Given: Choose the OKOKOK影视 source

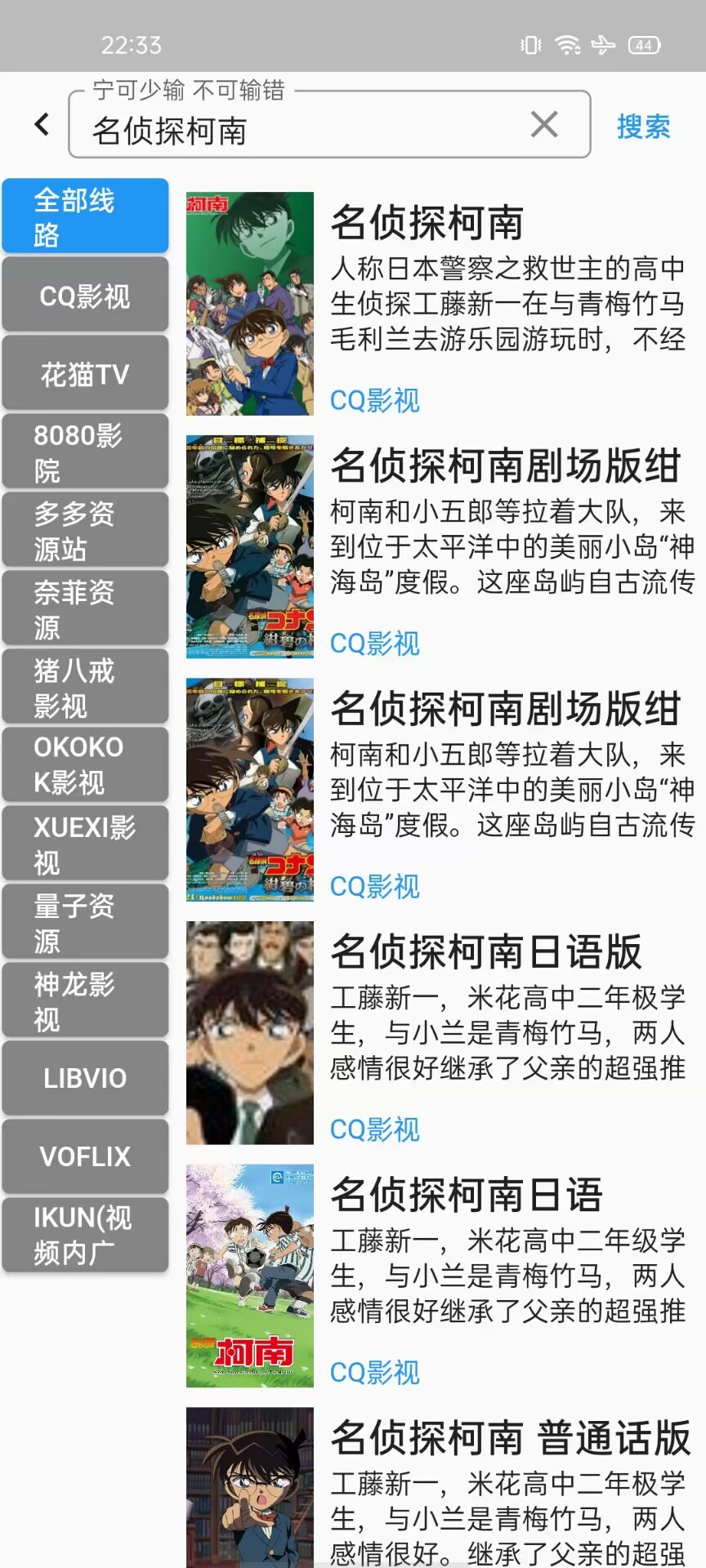Looking at the screenshot, I should [x=85, y=765].
